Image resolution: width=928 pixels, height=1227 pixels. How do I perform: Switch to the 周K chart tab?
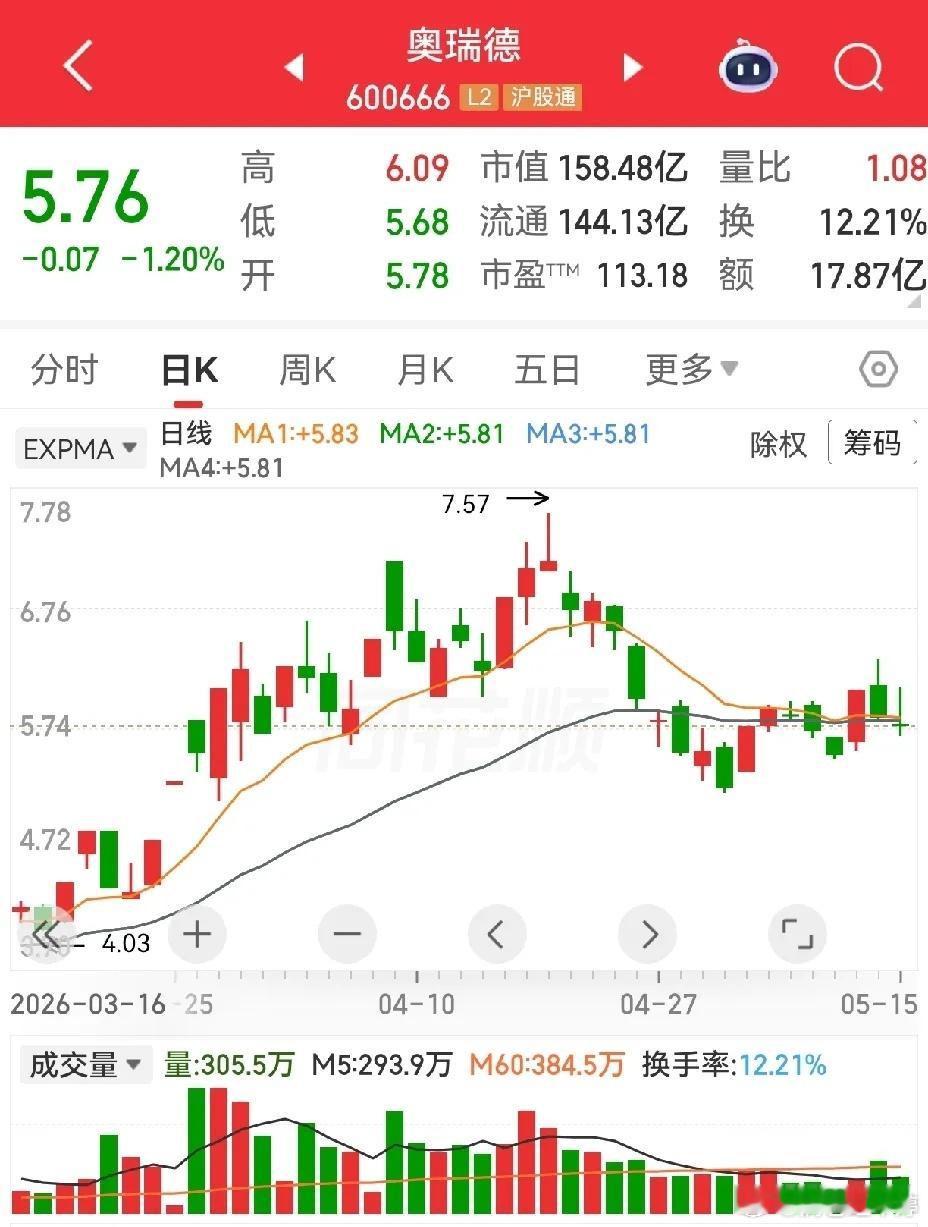tap(307, 371)
